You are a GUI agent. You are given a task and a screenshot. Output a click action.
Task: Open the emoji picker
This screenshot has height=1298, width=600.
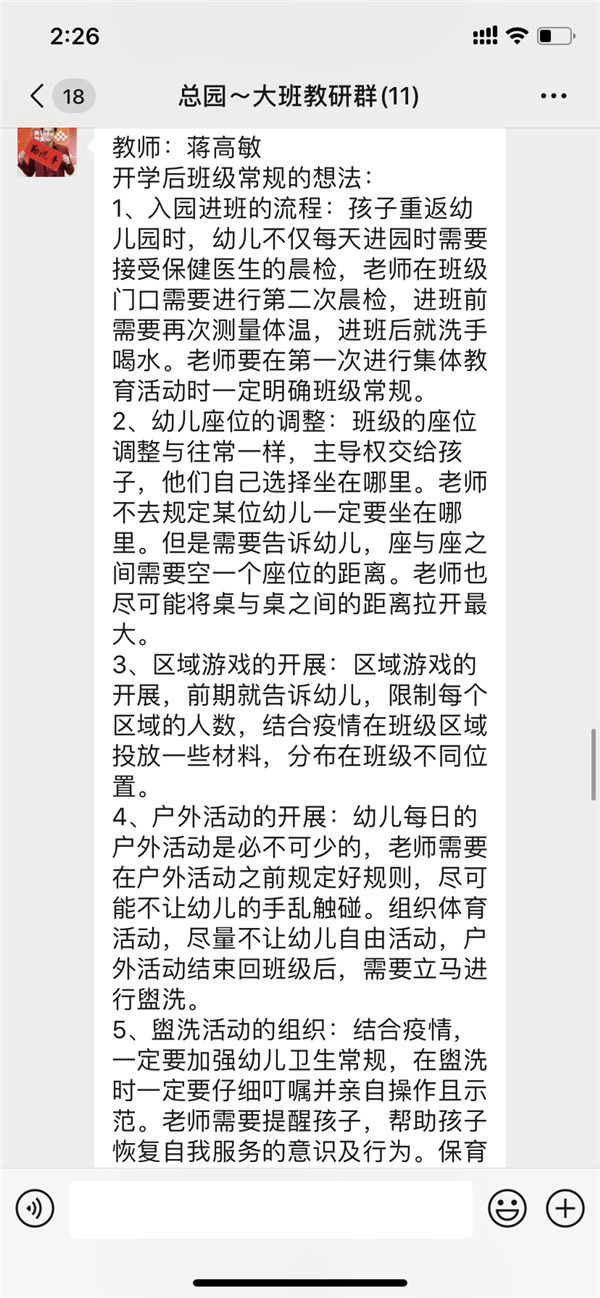pos(507,1209)
